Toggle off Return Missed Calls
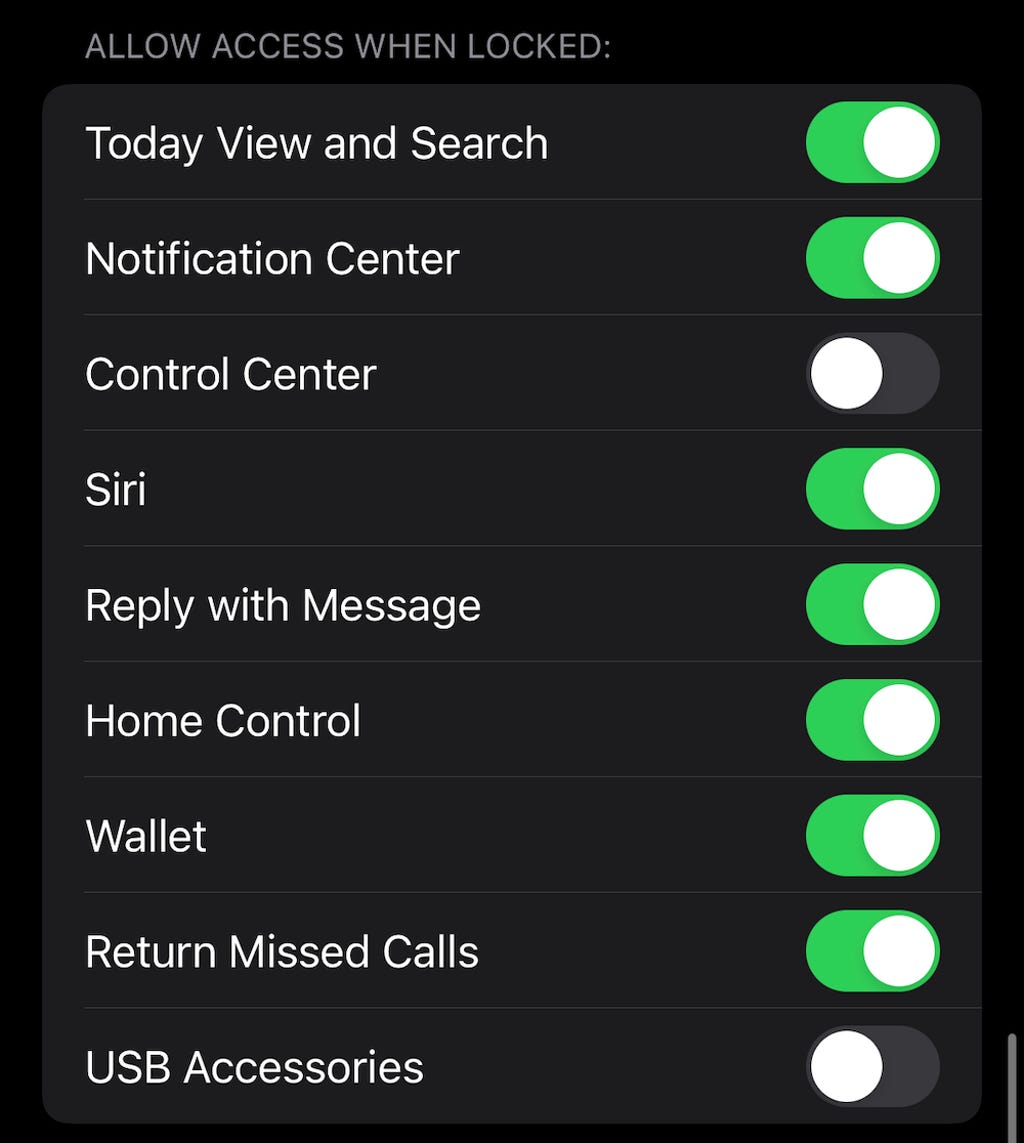Image resolution: width=1024 pixels, height=1143 pixels. click(x=872, y=951)
